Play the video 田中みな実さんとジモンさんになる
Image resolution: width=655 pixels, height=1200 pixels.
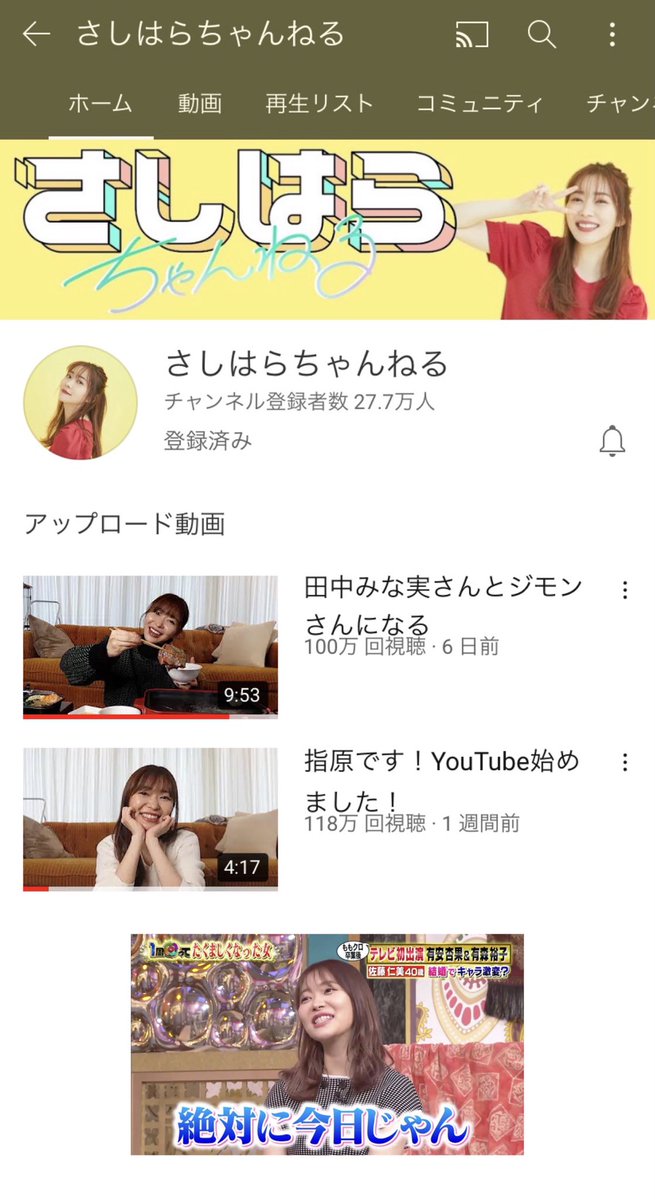point(150,646)
